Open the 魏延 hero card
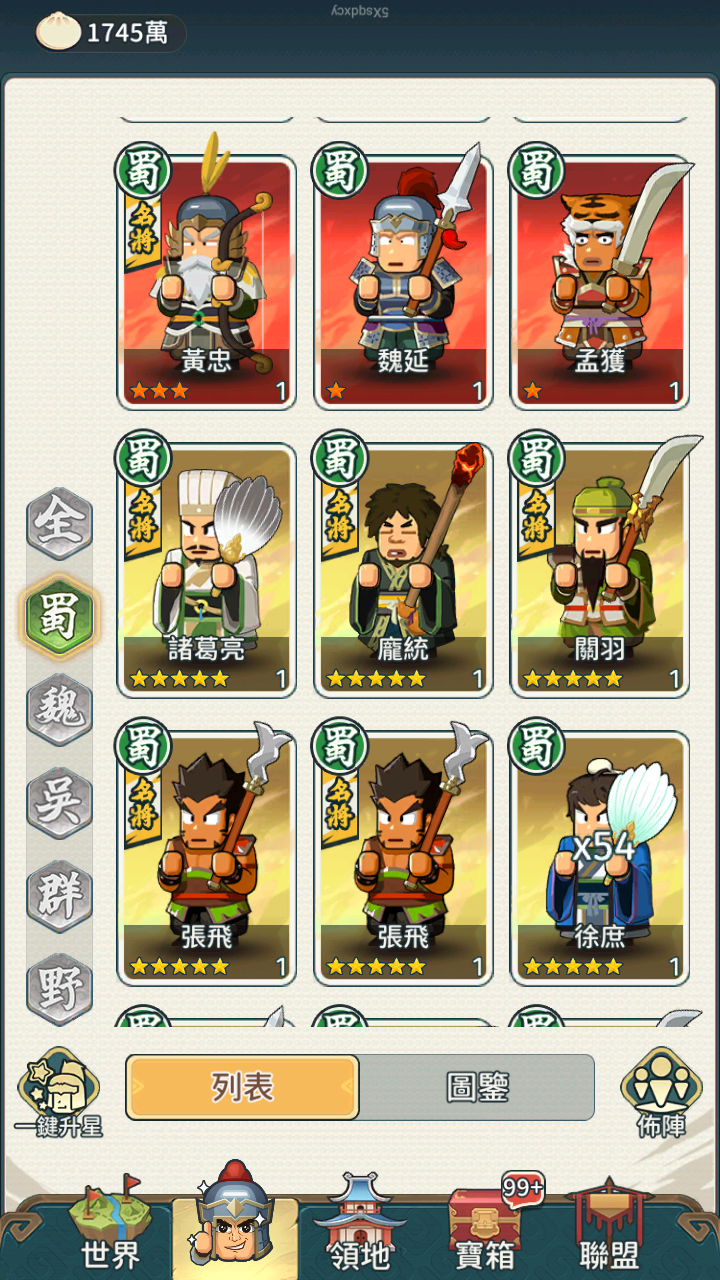The height and width of the screenshot is (1280, 720). pos(404,283)
